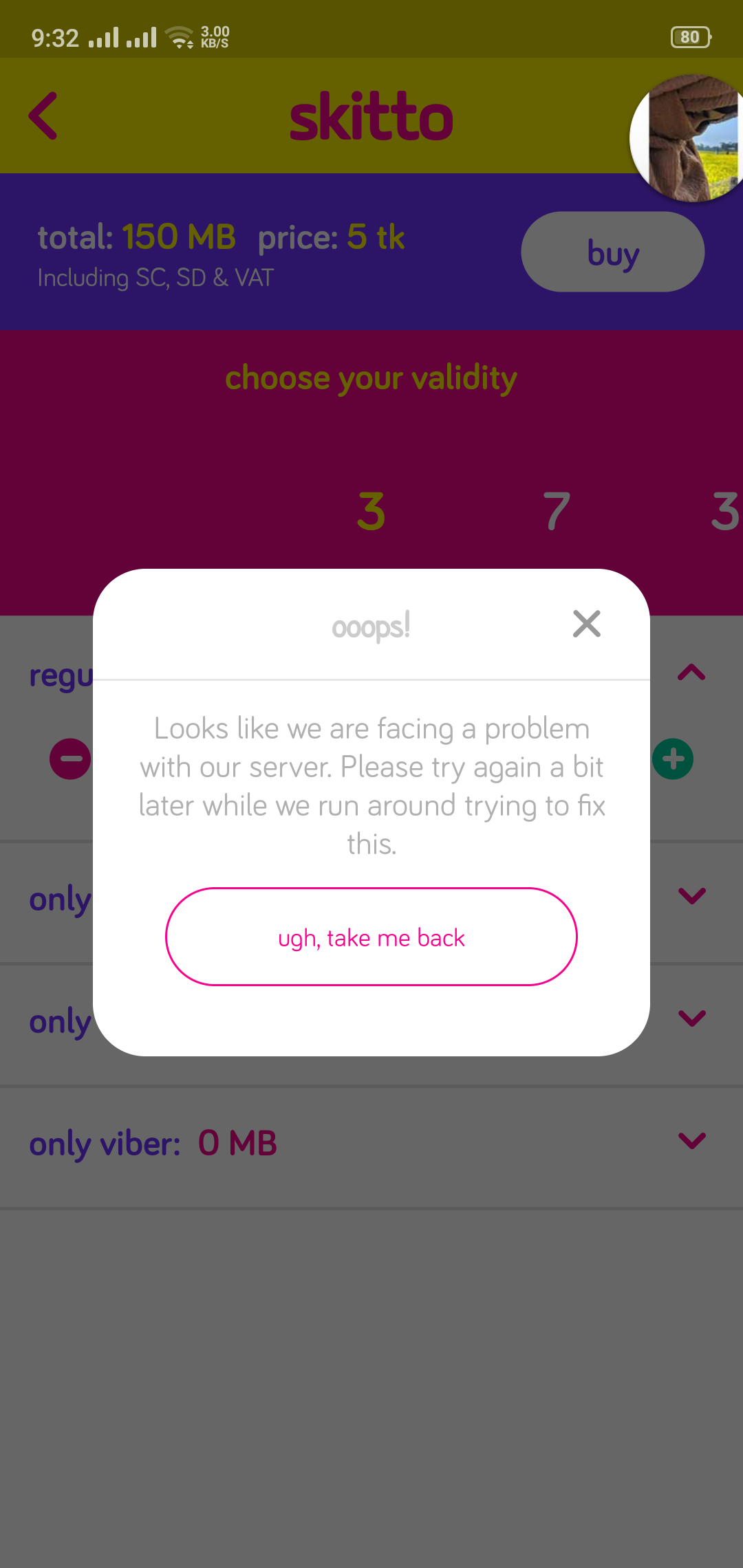743x1568 pixels.
Task: Close the ooops error dialog
Action: pos(587,624)
